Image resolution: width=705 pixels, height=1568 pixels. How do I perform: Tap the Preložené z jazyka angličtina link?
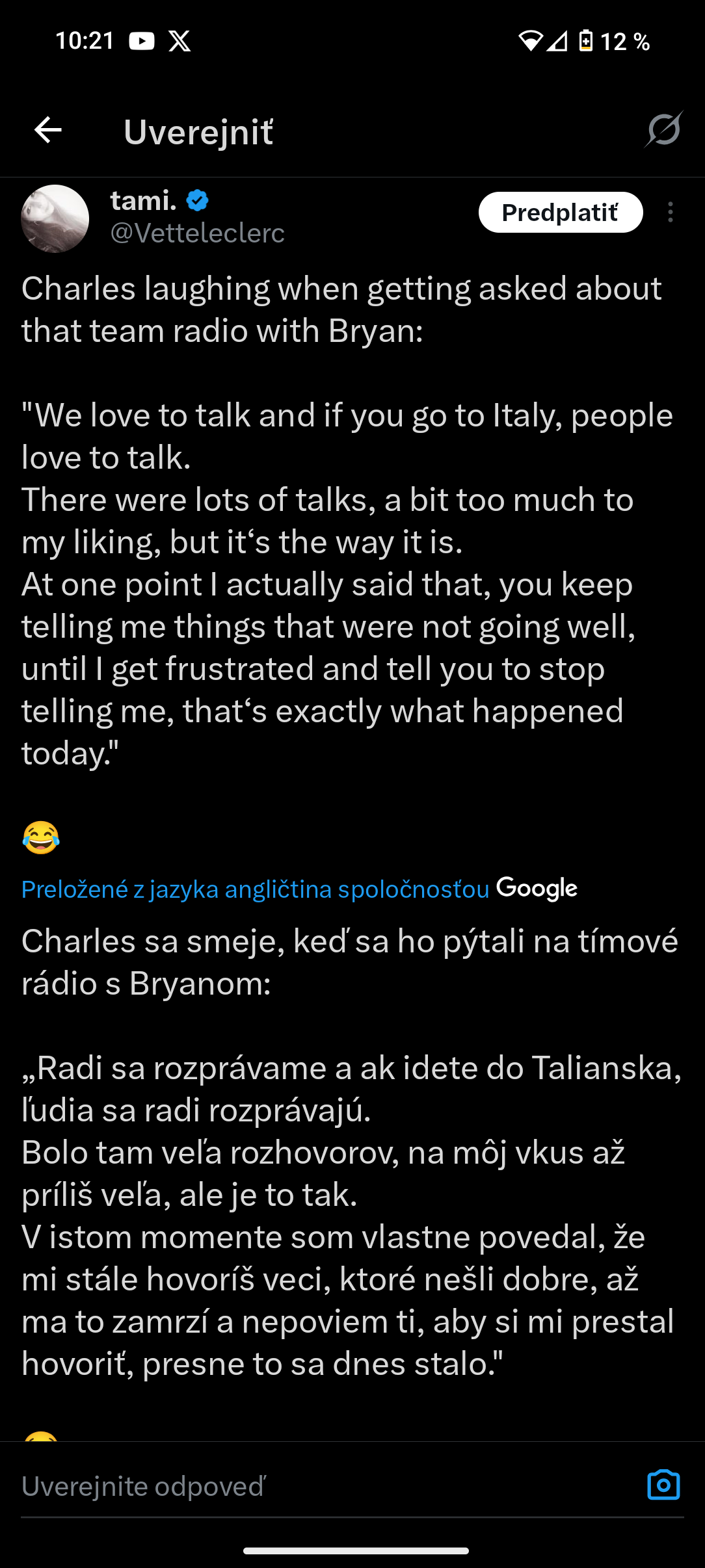[255, 889]
